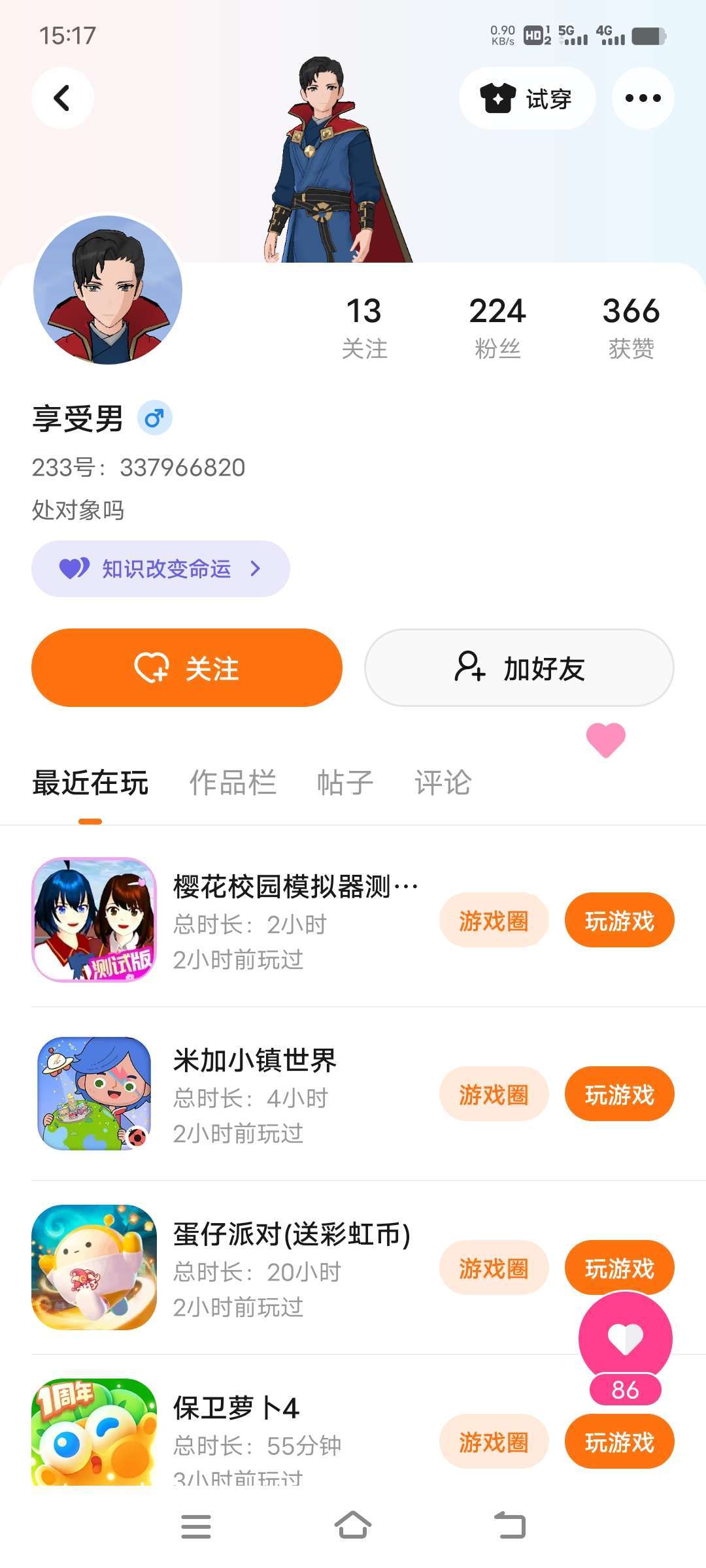Open 游戏圈 for 米加小镇世界
Viewport: 706px width, 1568px height.
click(x=494, y=1094)
